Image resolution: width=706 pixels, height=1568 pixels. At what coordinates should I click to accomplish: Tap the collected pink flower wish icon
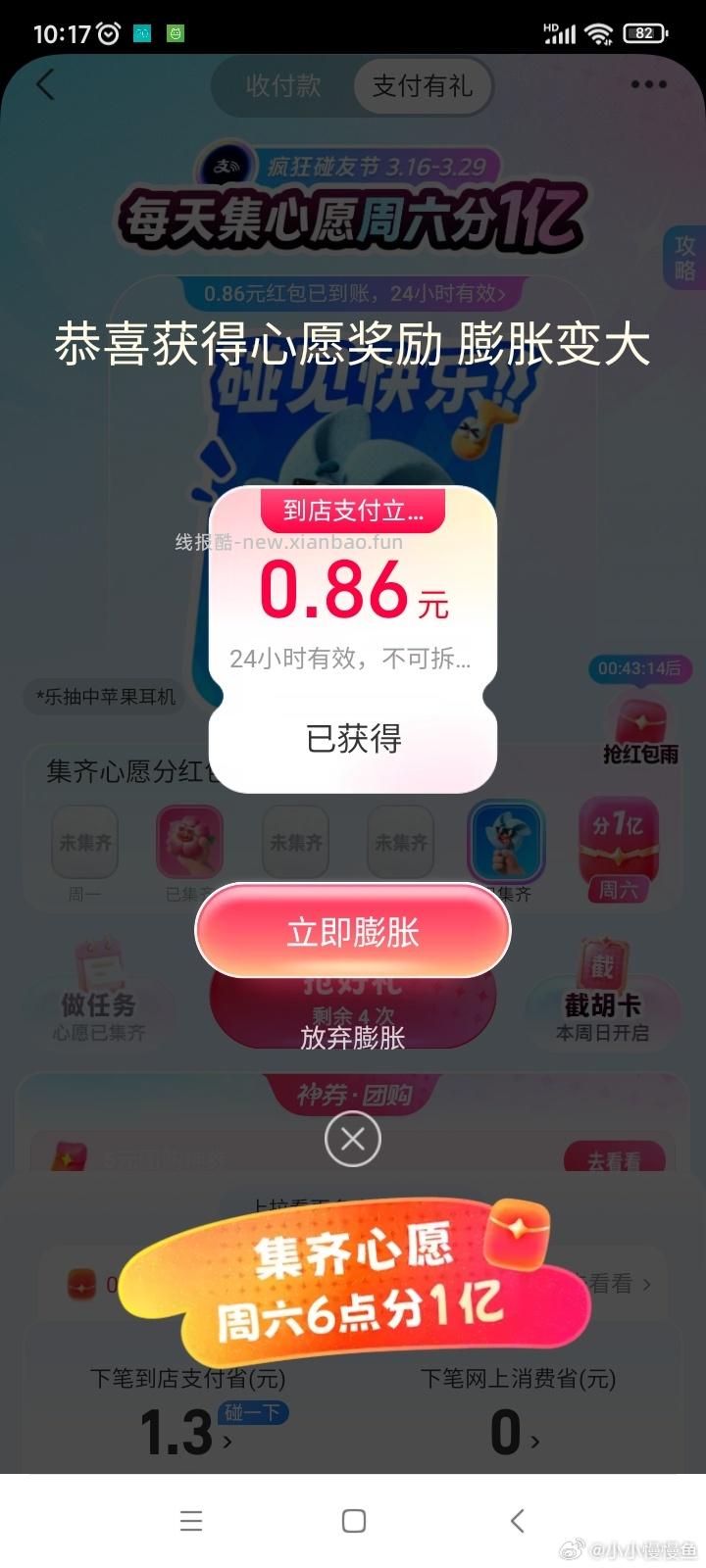point(189,841)
